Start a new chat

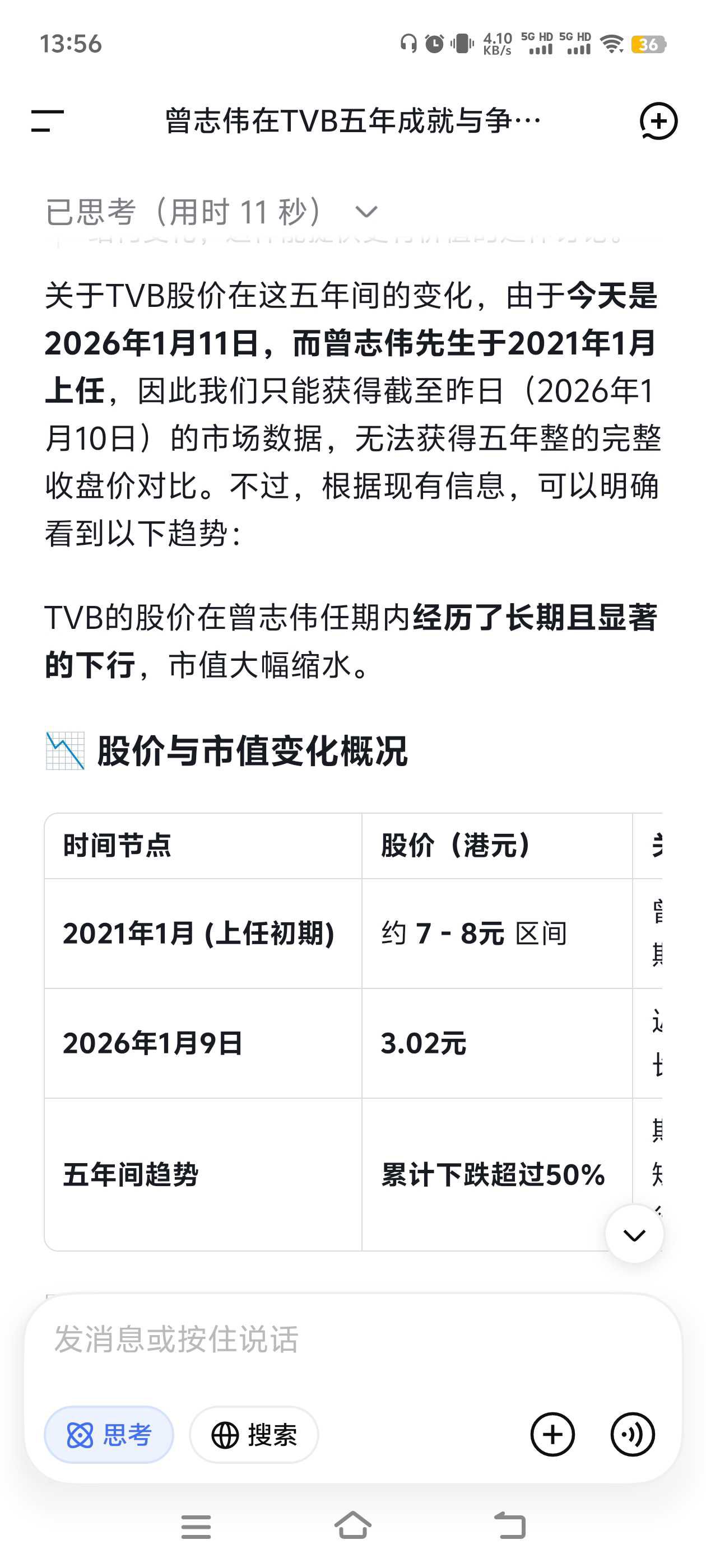pyautogui.click(x=658, y=120)
